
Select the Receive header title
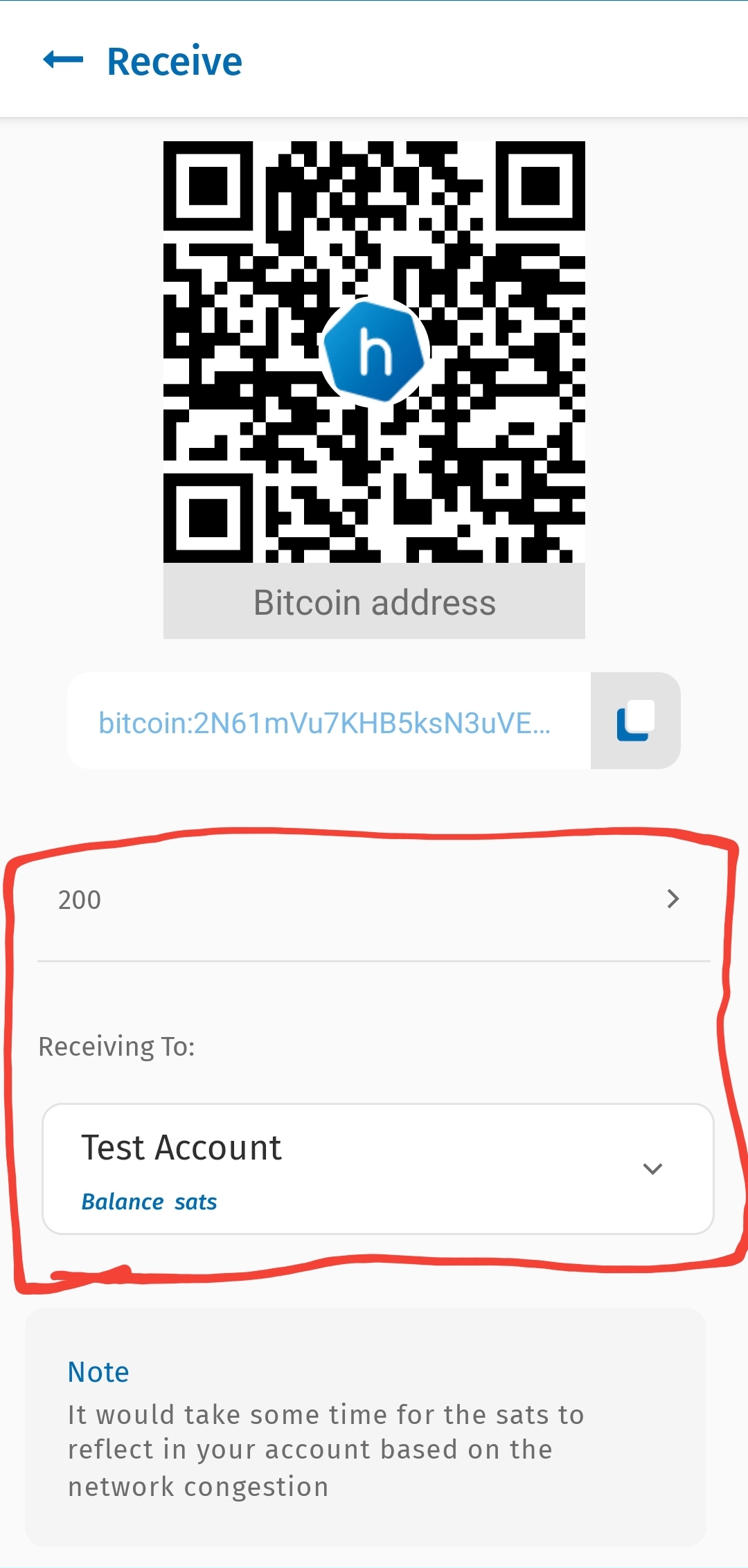tap(174, 61)
